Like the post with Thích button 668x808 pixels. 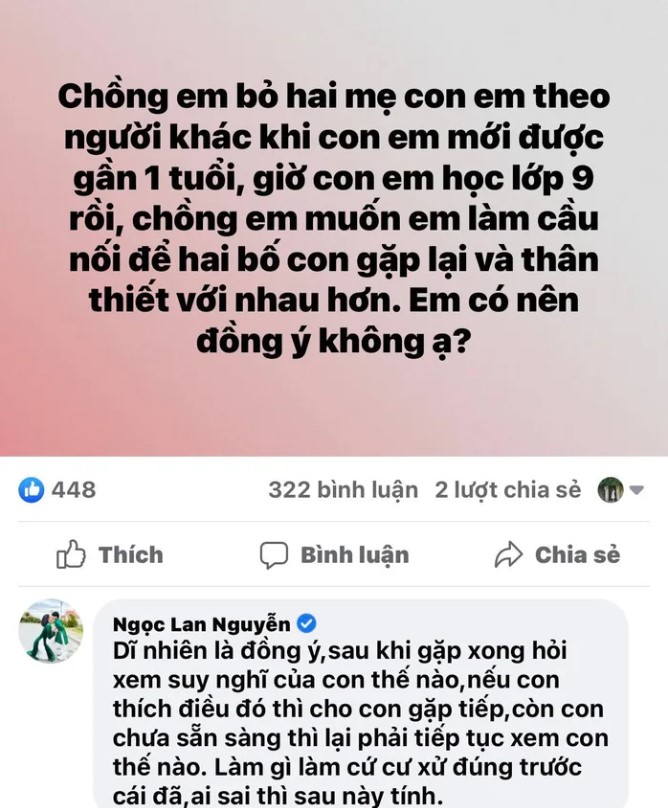coord(110,554)
